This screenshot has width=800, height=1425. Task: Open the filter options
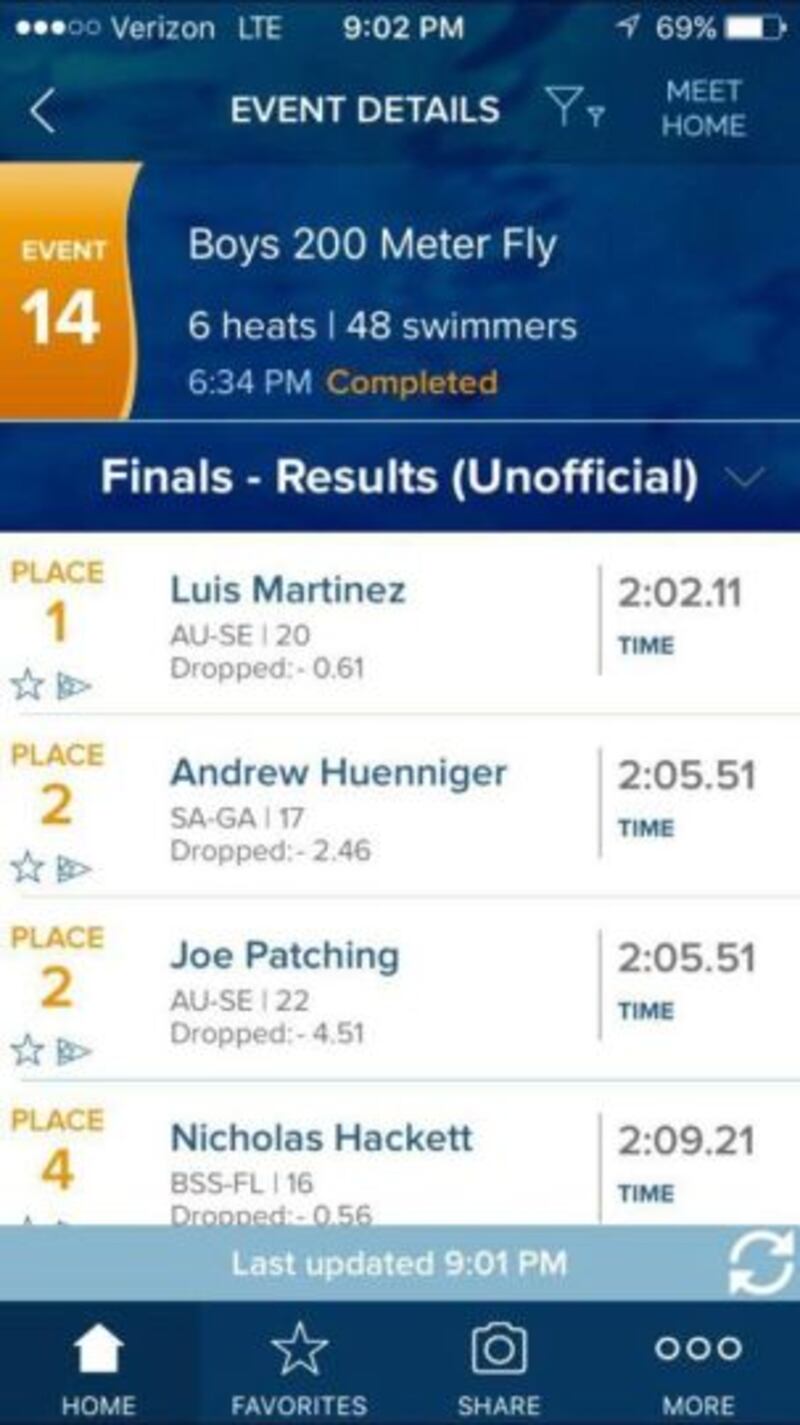click(x=575, y=108)
